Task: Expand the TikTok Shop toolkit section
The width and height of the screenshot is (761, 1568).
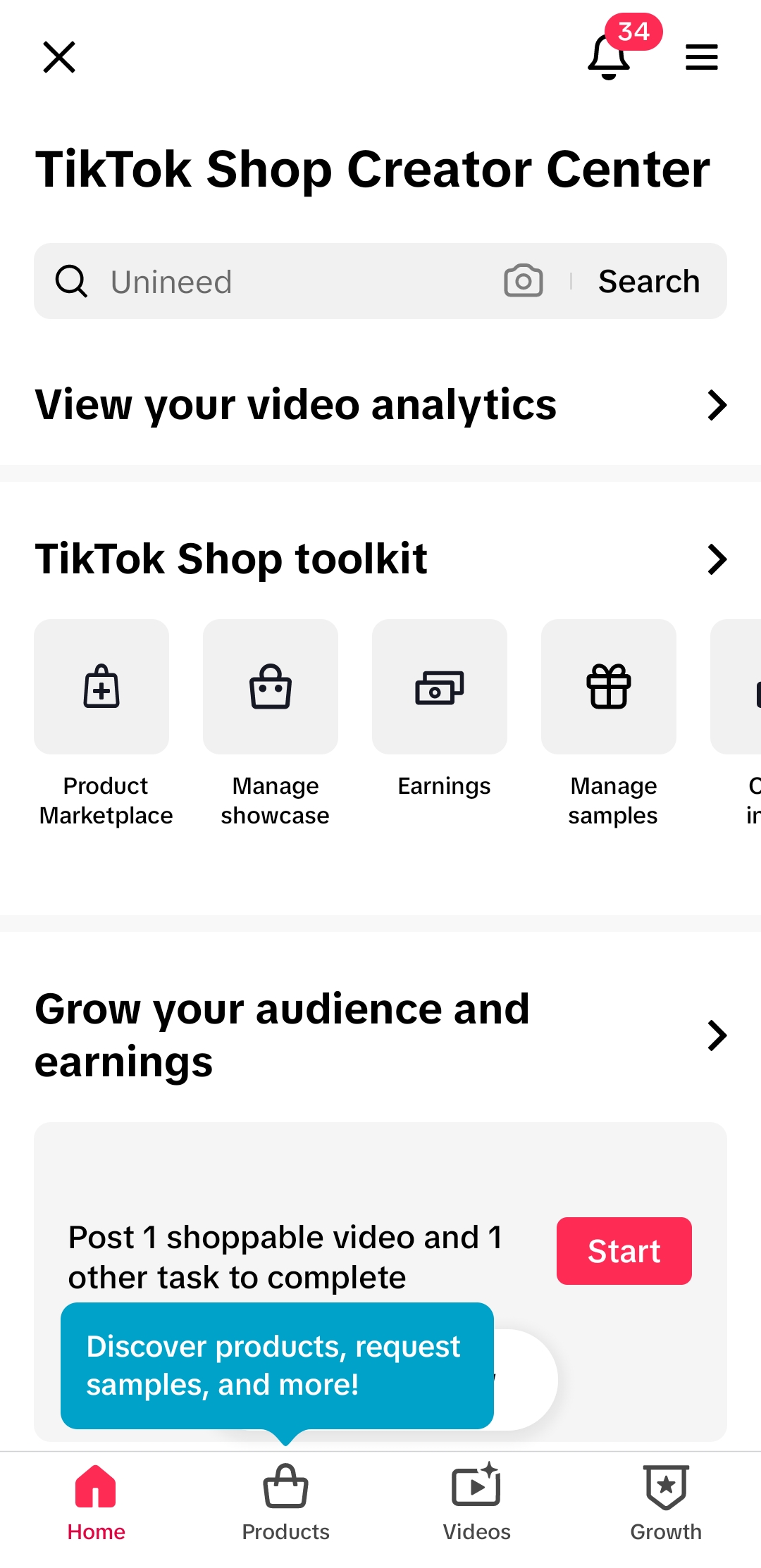Action: pos(717,559)
